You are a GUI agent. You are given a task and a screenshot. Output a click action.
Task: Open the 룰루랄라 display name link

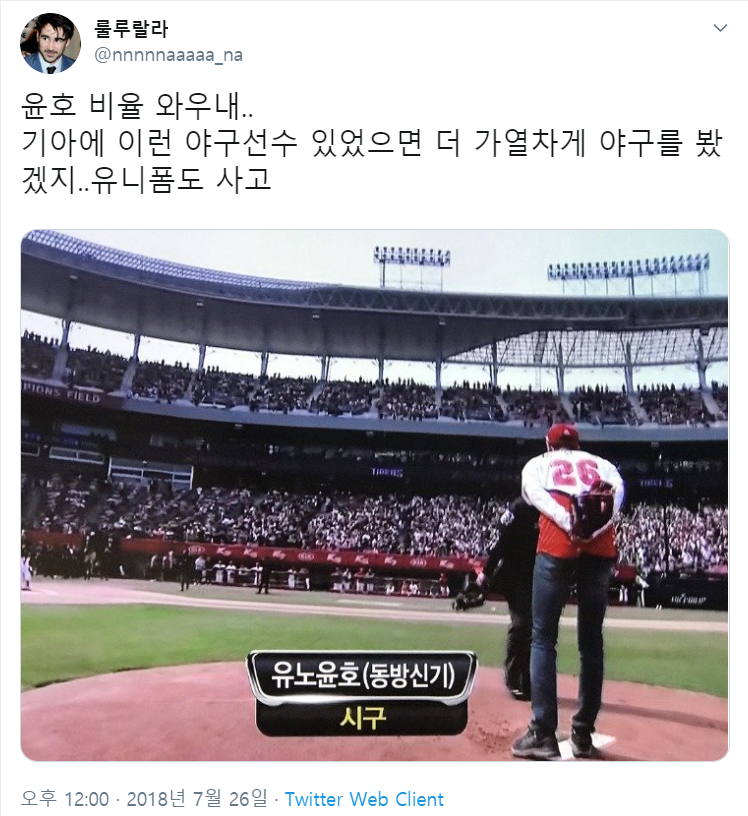tap(131, 29)
